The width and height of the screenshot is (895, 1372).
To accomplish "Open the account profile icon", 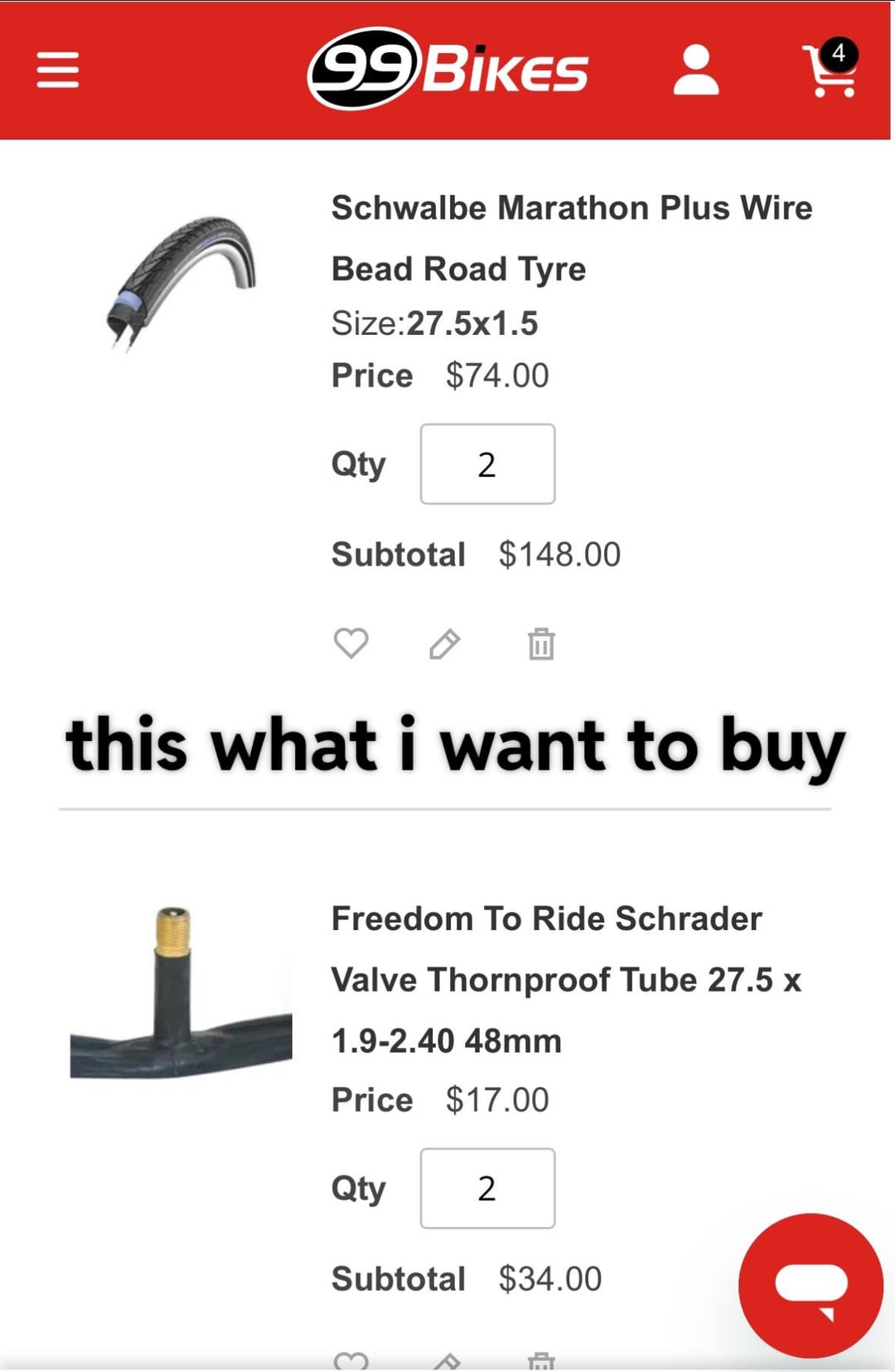I will [696, 70].
